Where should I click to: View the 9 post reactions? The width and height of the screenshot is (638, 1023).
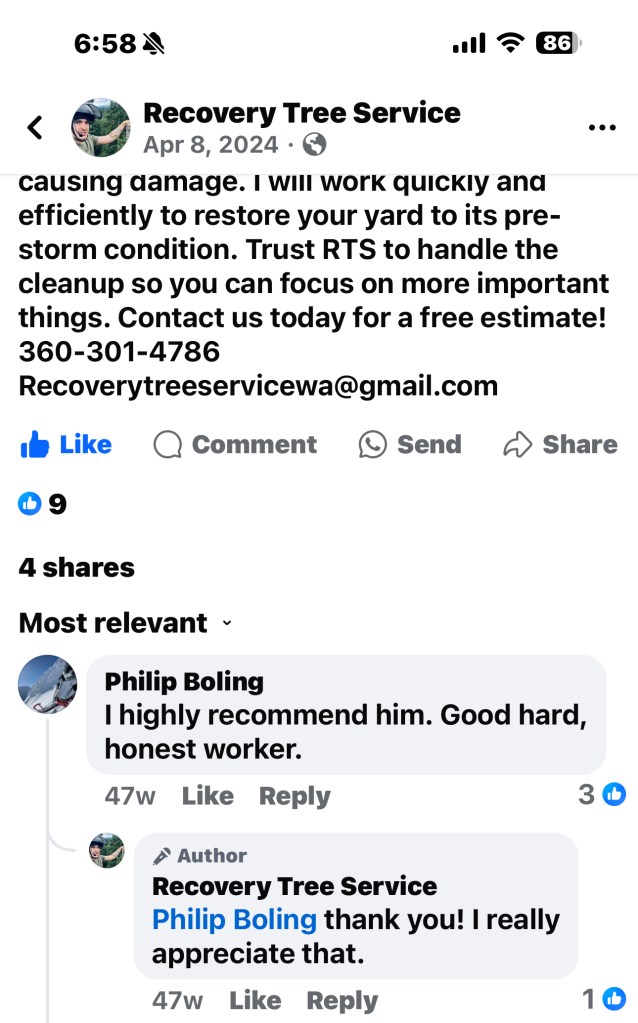pyautogui.click(x=43, y=505)
